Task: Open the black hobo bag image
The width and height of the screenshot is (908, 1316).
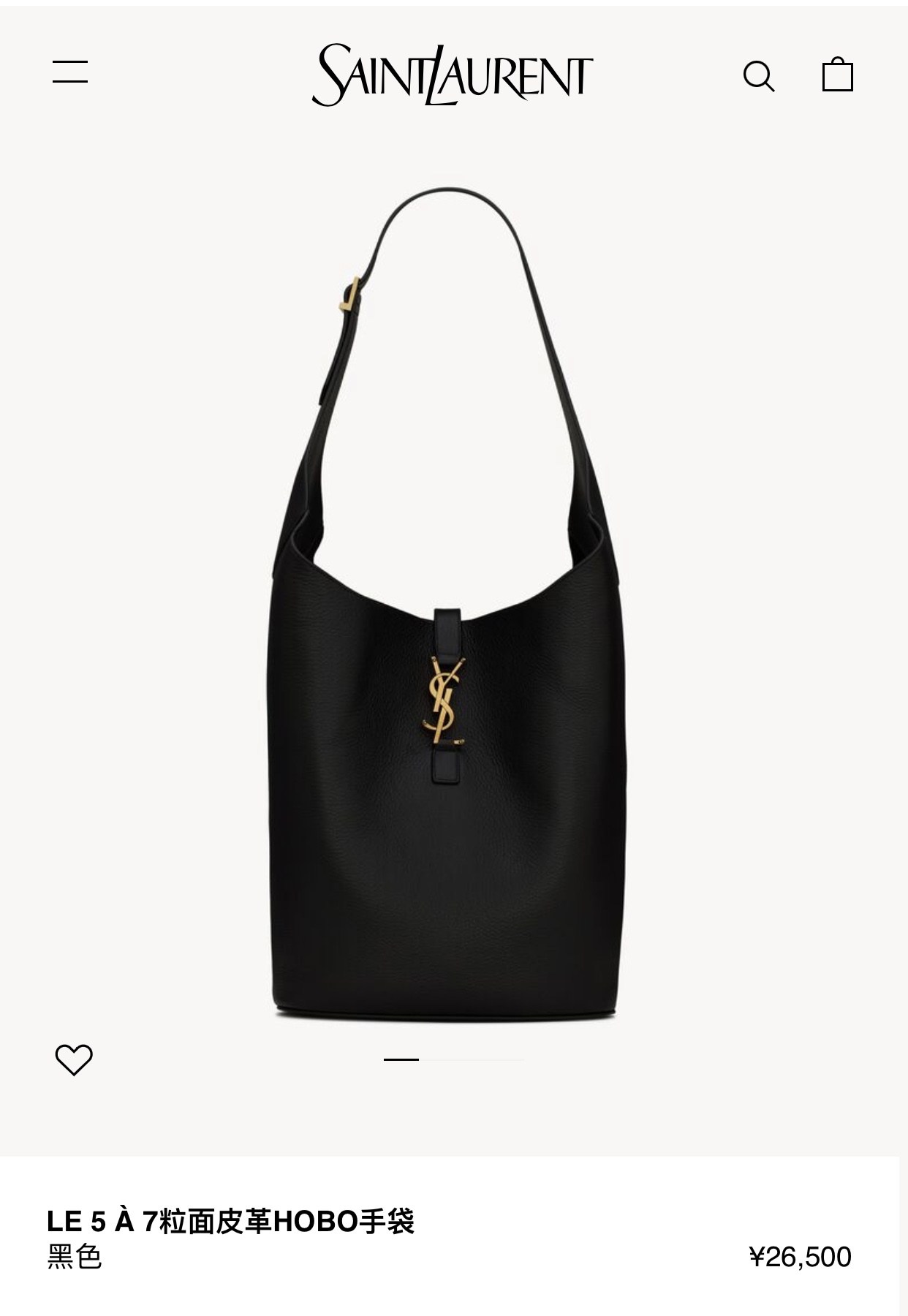Action: tap(447, 658)
